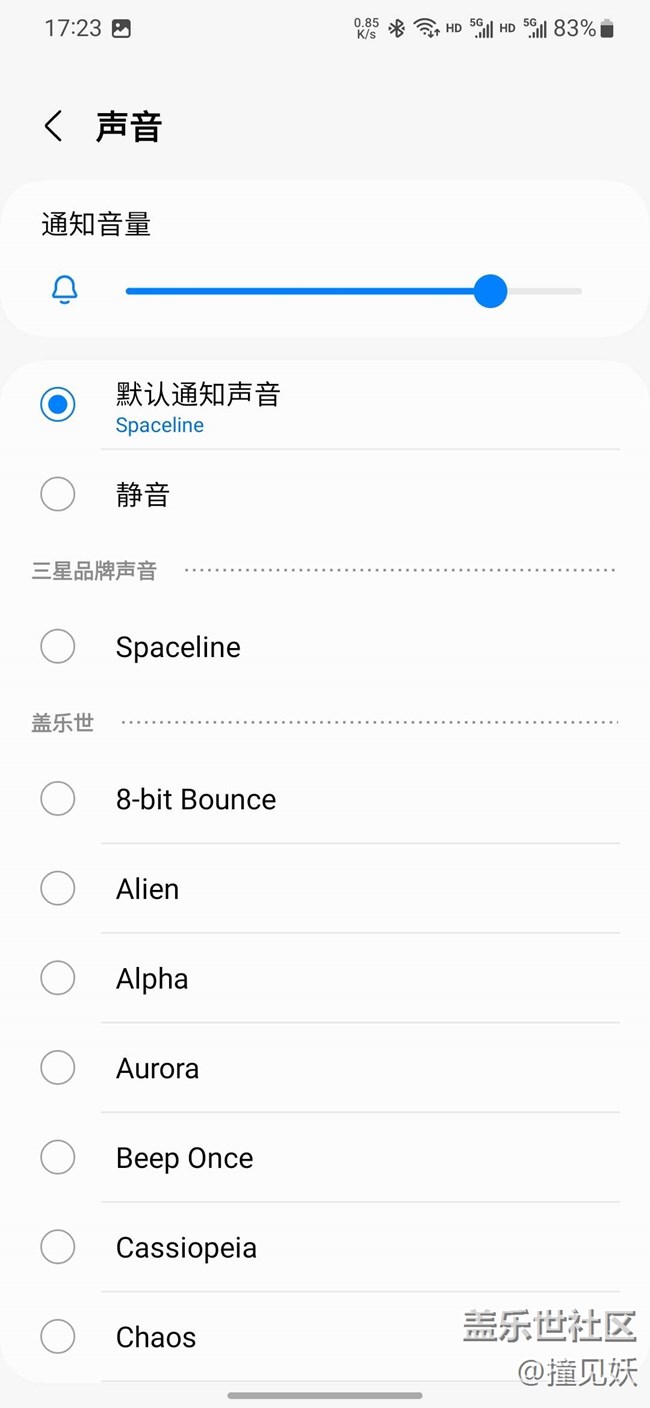Pick Beep Once notification sound

[x=58, y=1158]
